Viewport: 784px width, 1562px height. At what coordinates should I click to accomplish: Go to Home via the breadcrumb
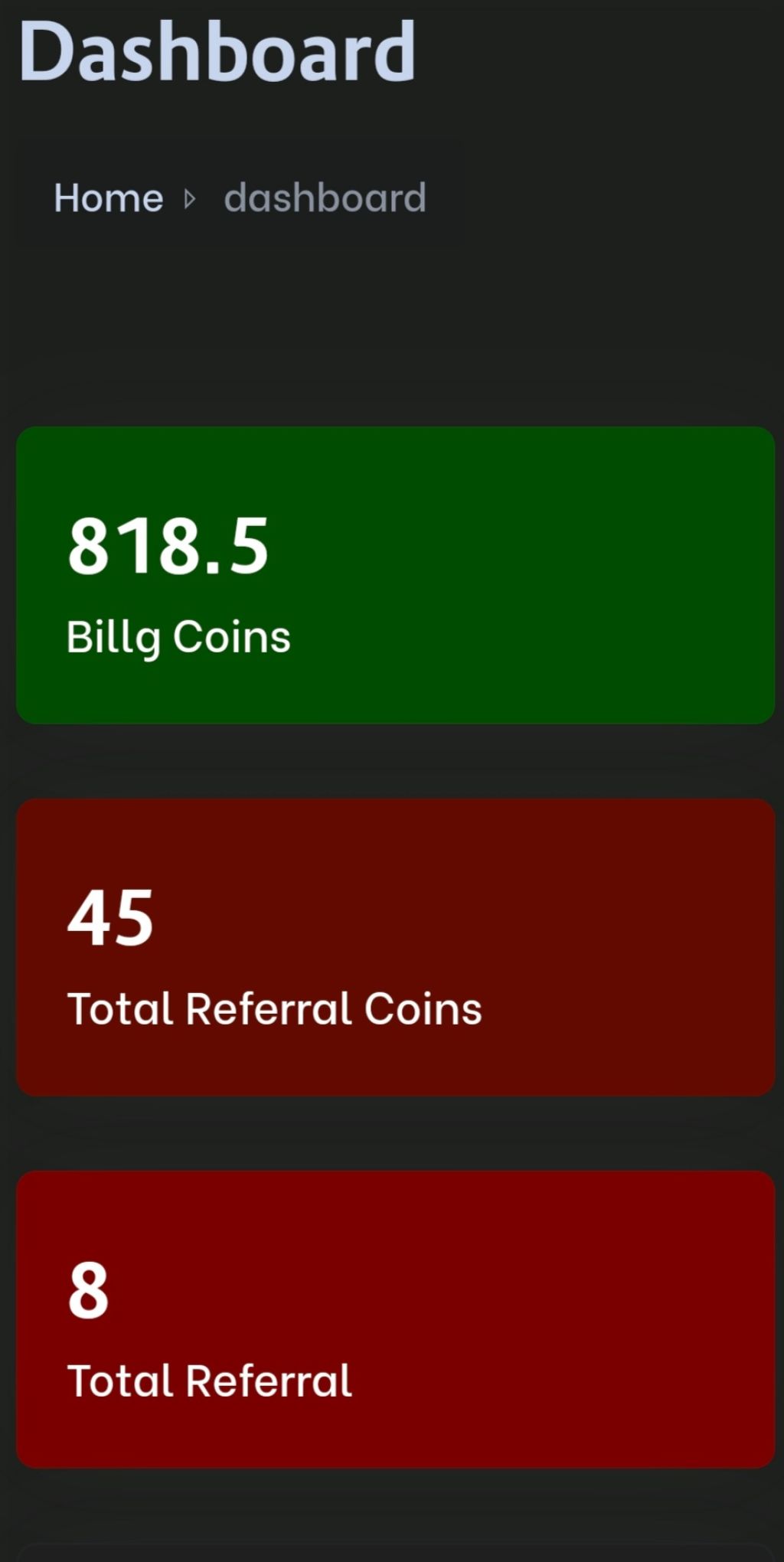click(108, 198)
